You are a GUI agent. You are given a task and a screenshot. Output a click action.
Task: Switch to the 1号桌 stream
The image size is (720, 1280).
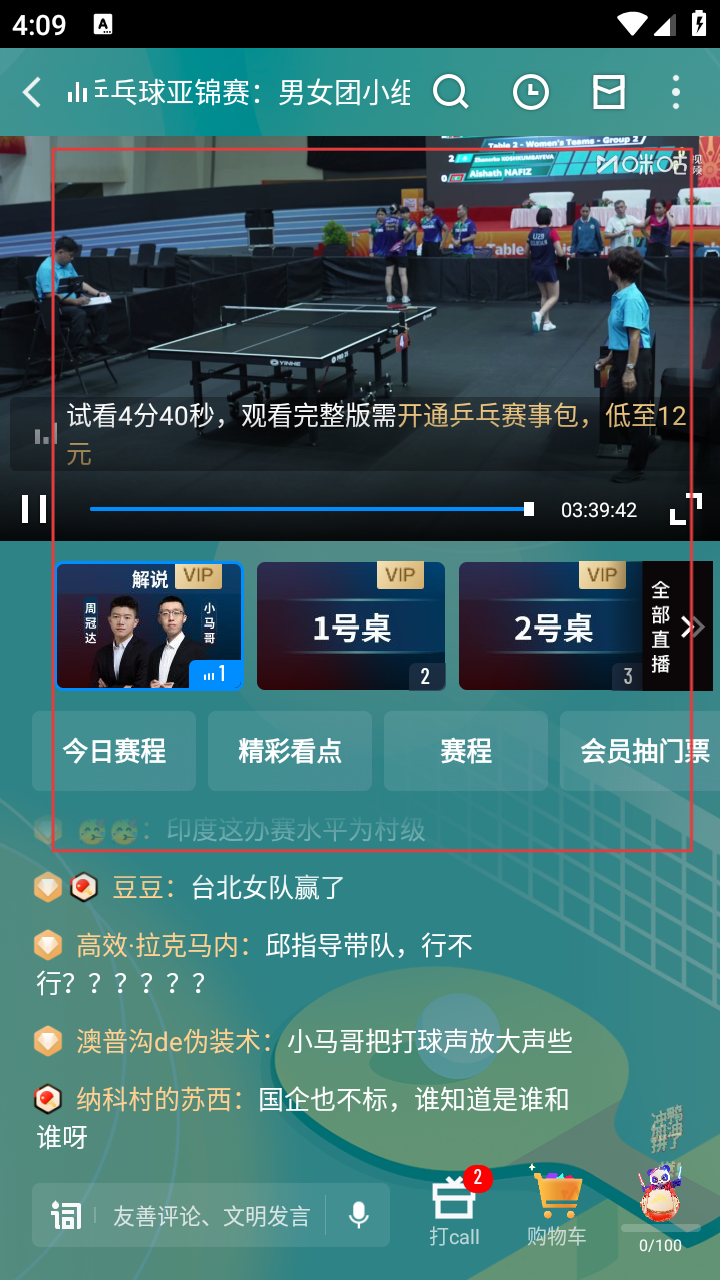(351, 626)
